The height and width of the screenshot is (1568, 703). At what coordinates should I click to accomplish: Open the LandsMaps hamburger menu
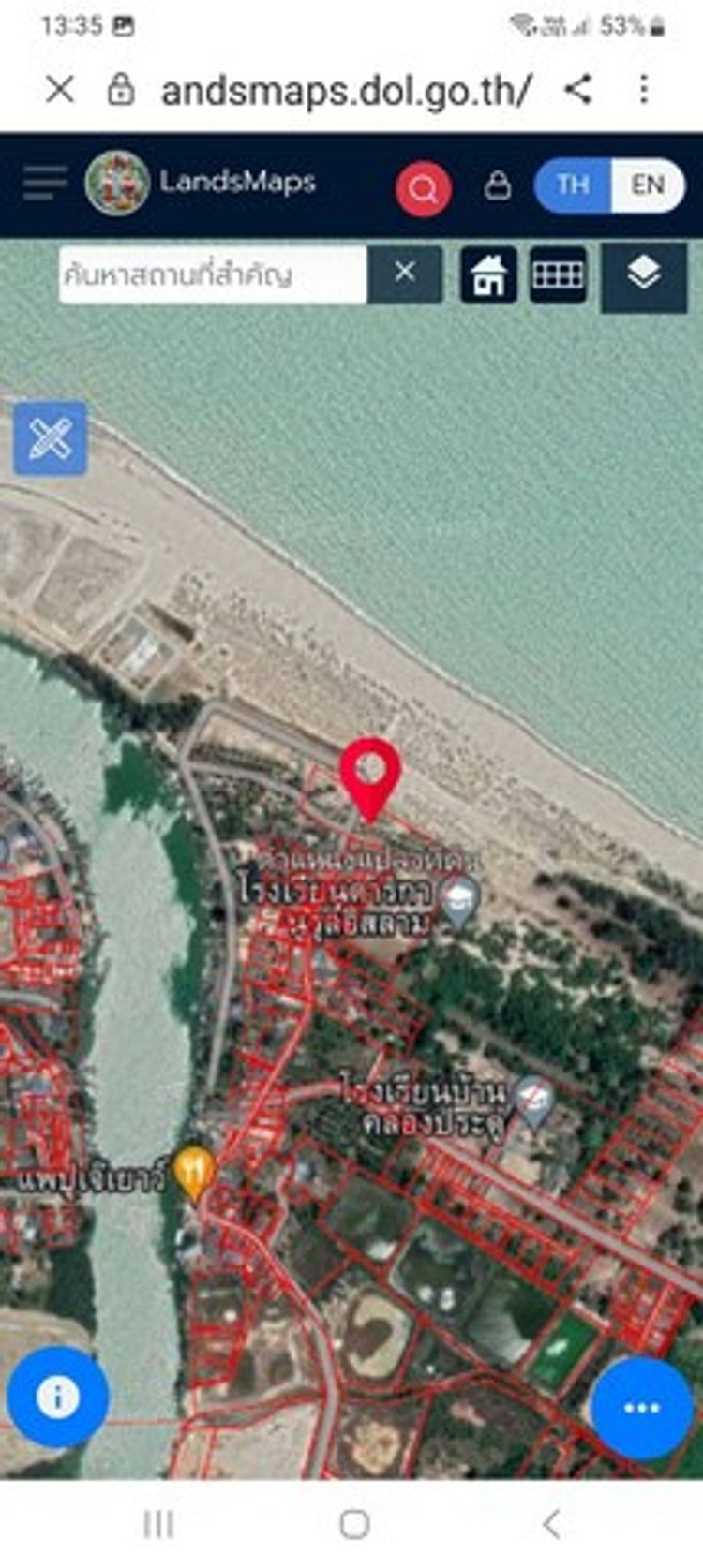(x=44, y=183)
